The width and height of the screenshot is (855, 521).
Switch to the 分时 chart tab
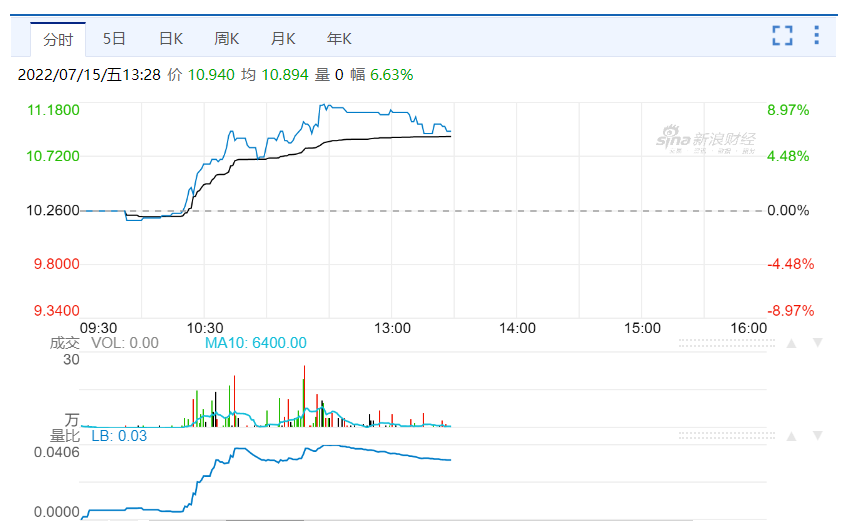click(x=58, y=39)
